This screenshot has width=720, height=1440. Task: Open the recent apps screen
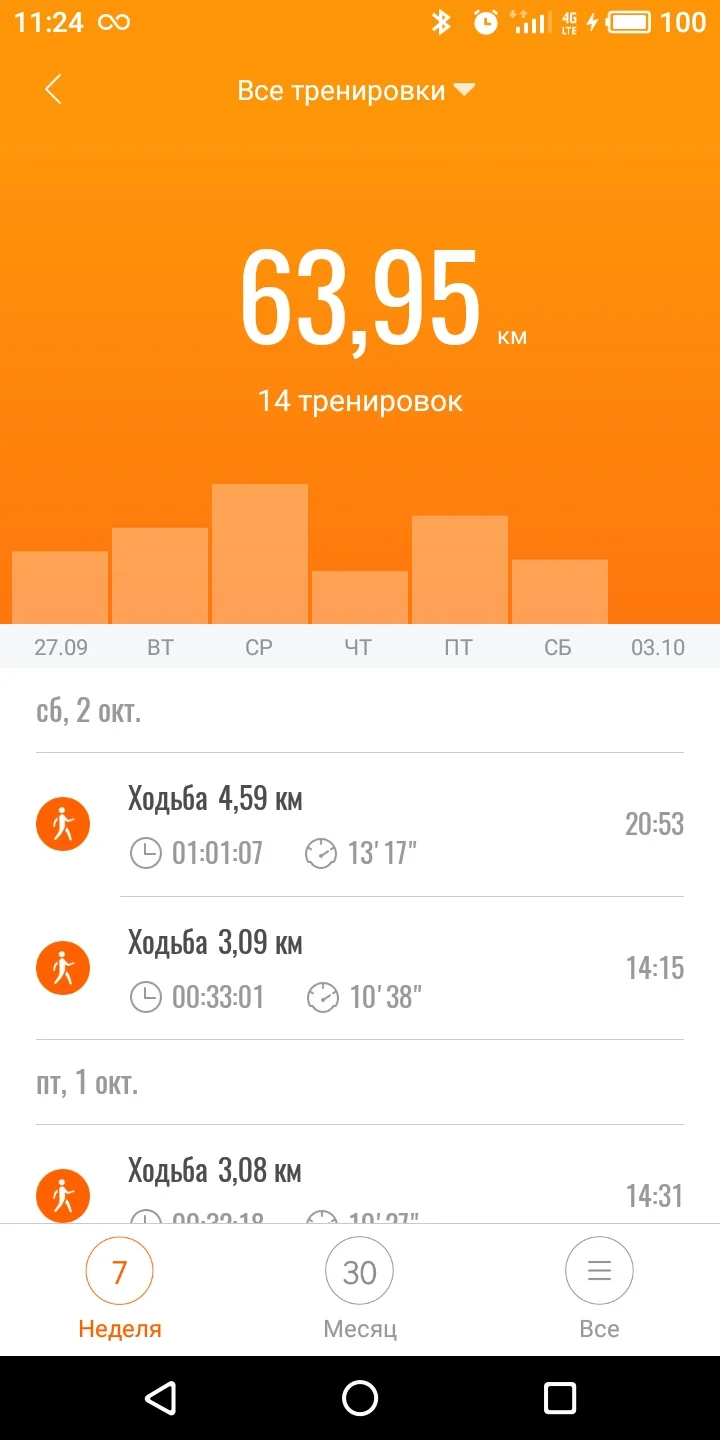[560, 1398]
